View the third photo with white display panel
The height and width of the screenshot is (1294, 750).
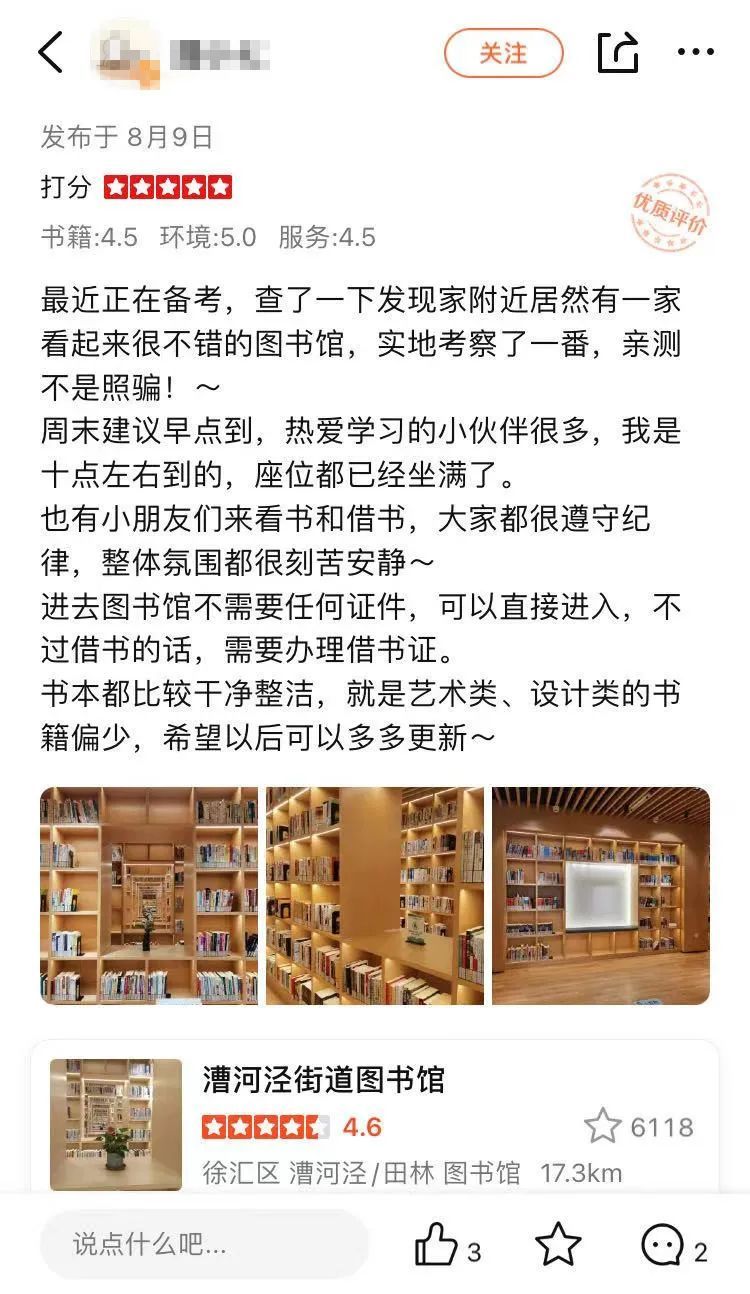601,895
